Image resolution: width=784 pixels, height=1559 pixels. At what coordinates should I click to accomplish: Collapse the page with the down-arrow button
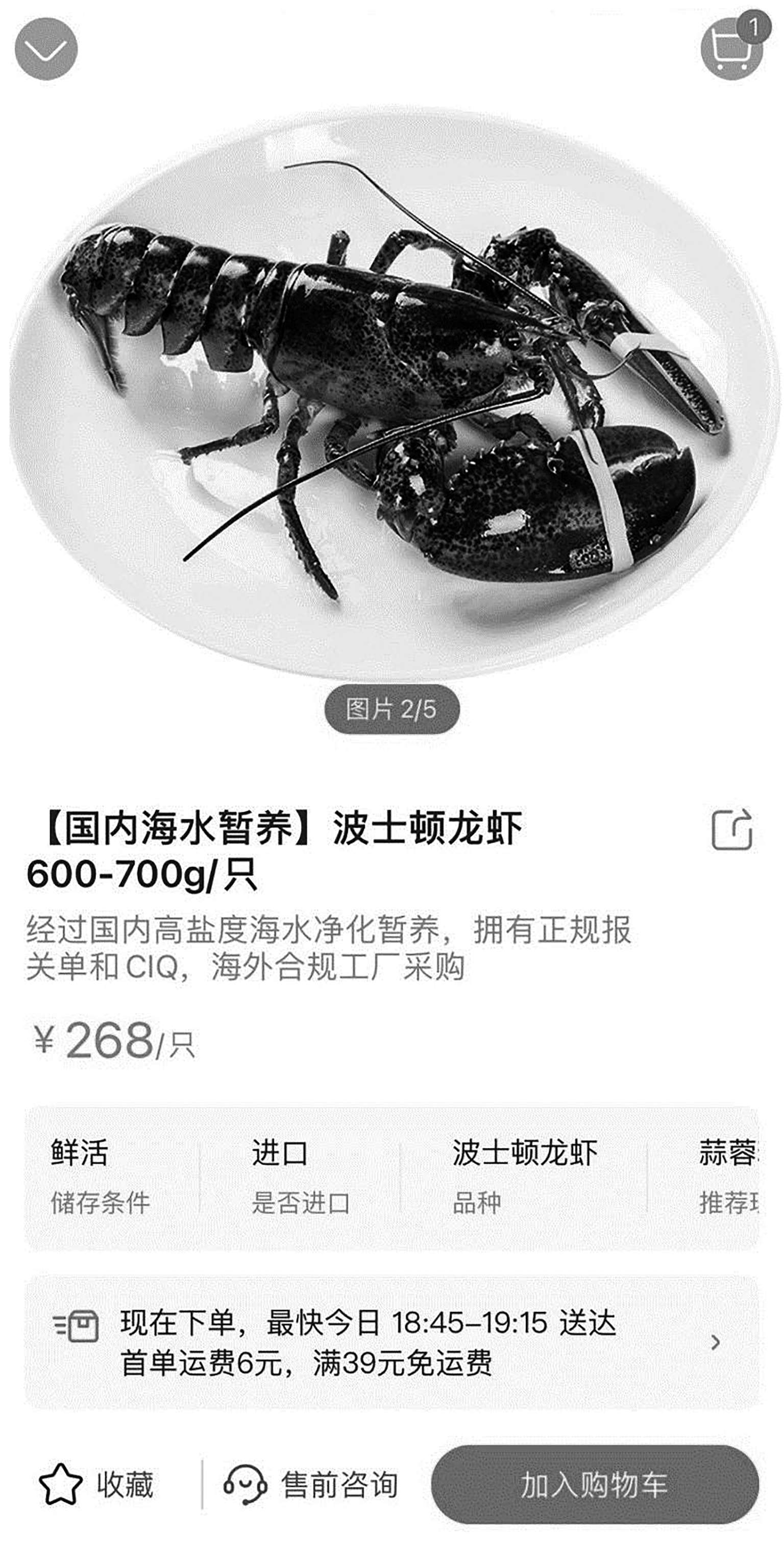[x=46, y=49]
